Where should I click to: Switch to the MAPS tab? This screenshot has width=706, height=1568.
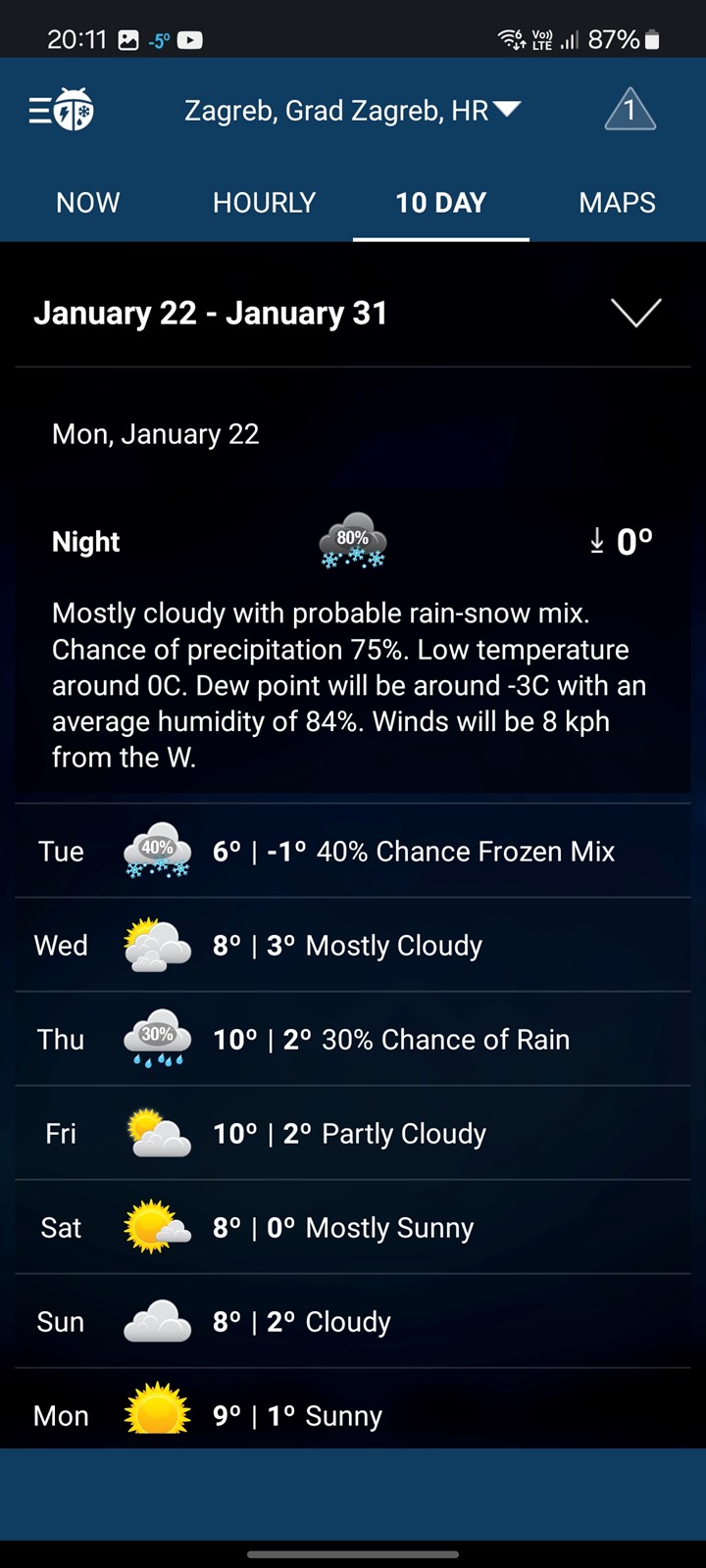tap(618, 203)
